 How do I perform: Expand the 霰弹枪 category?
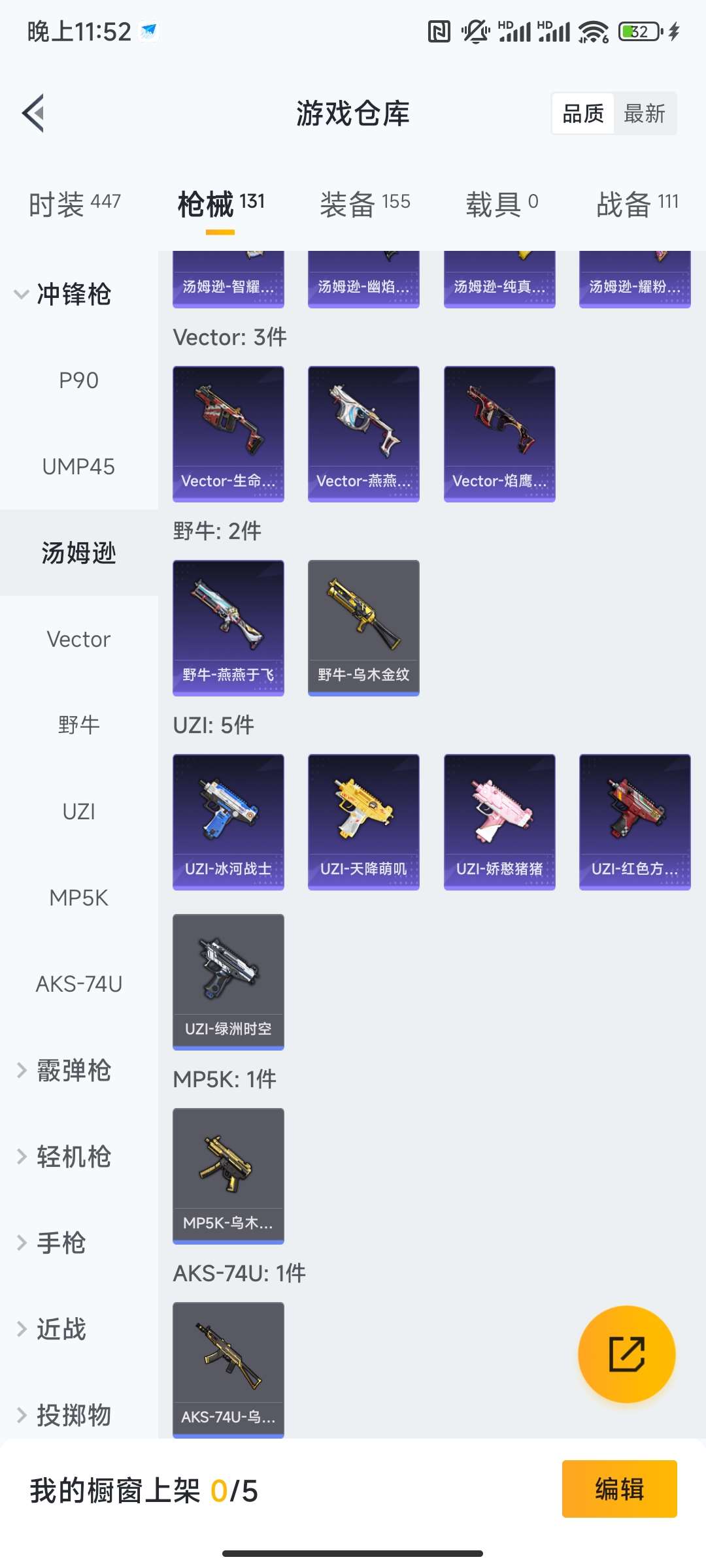point(65,1070)
